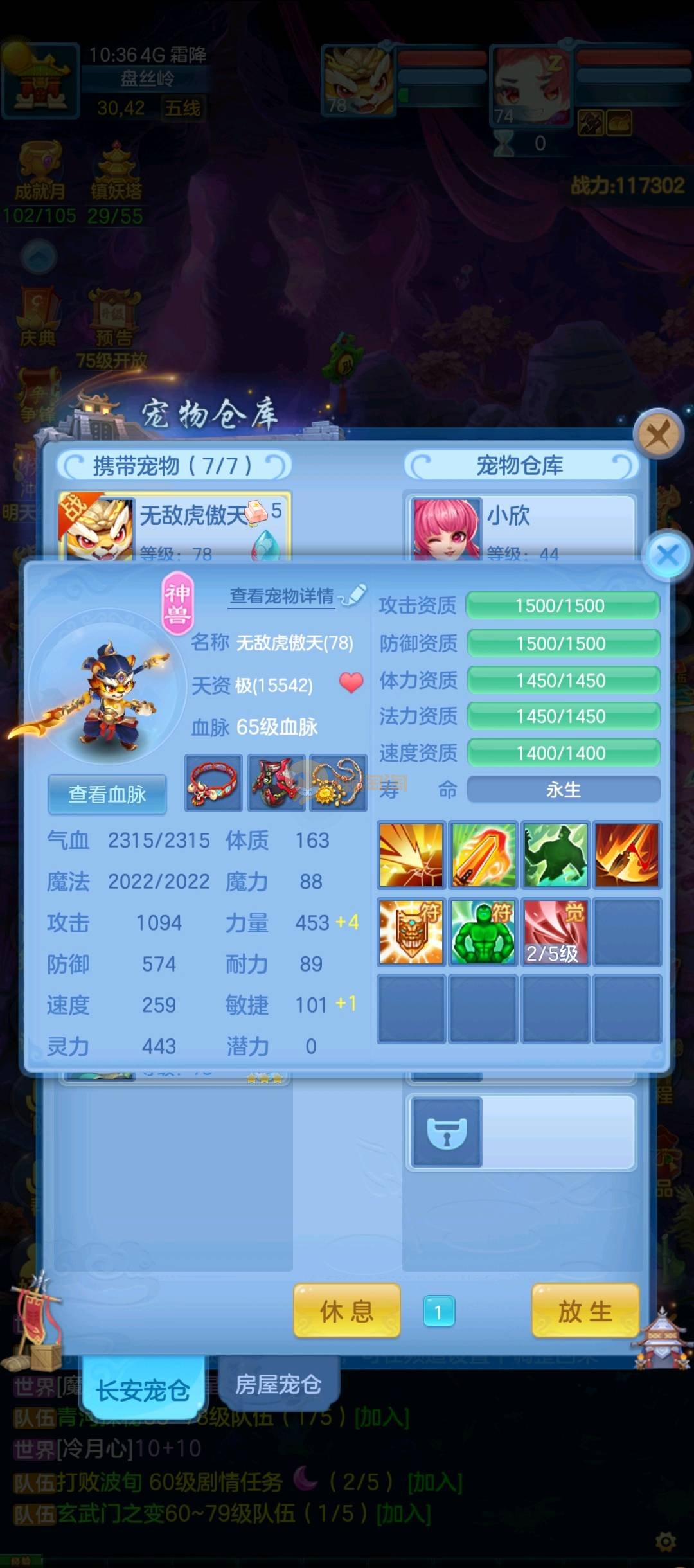The height and width of the screenshot is (1568, 694).
Task: Tap the 休息 button
Action: (x=346, y=1311)
